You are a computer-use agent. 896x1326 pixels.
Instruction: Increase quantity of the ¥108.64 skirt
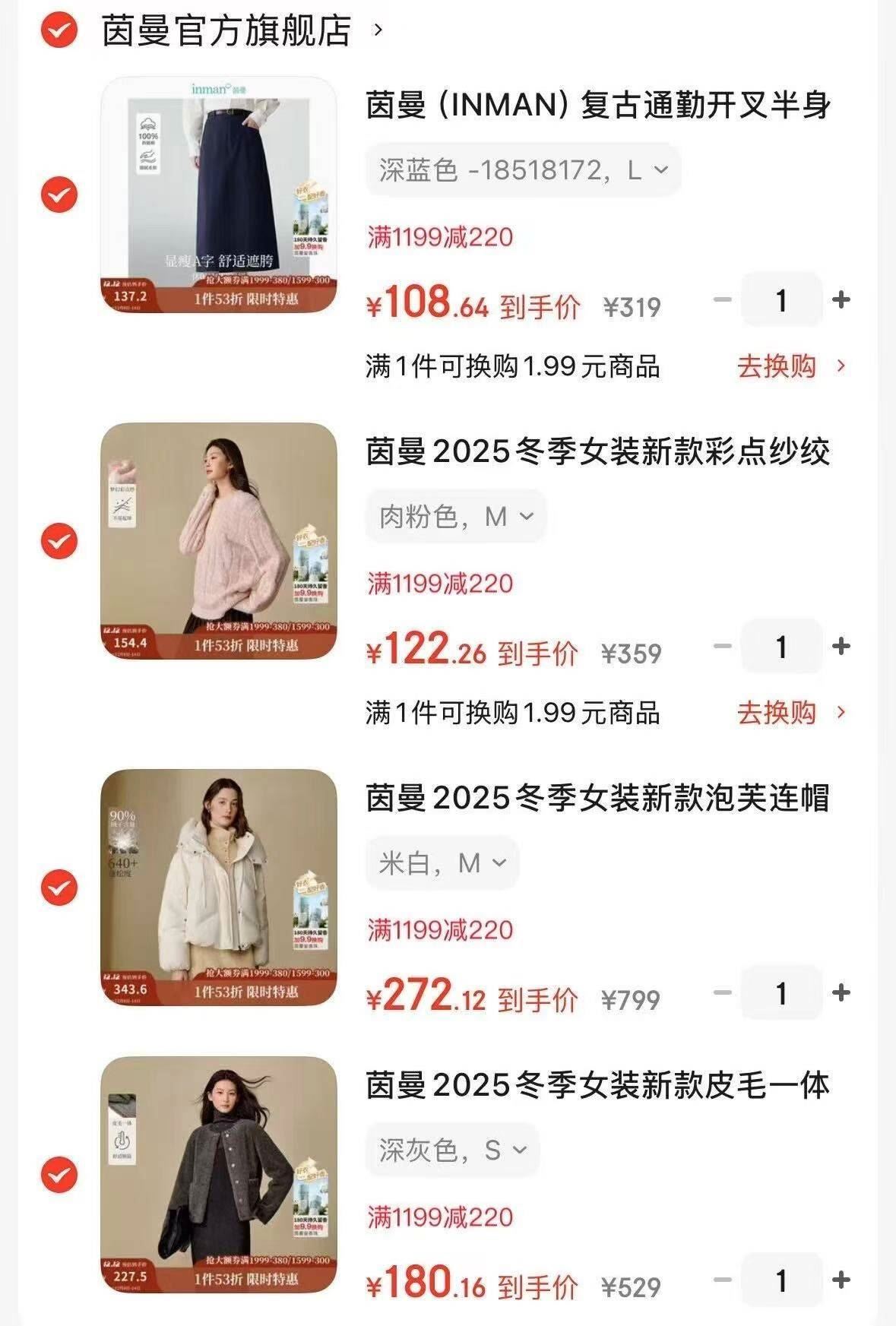point(841,300)
